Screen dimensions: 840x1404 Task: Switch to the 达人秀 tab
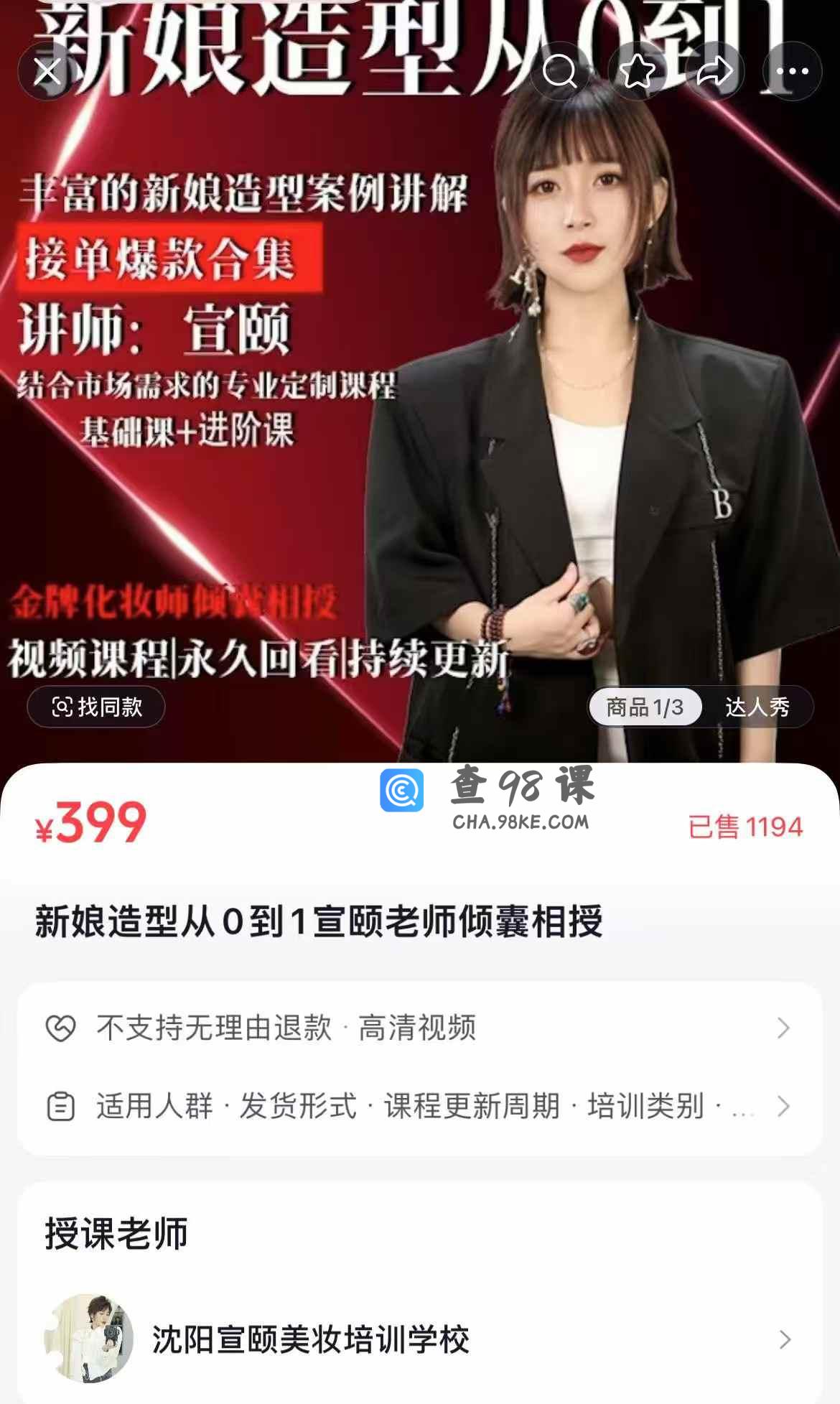click(757, 707)
